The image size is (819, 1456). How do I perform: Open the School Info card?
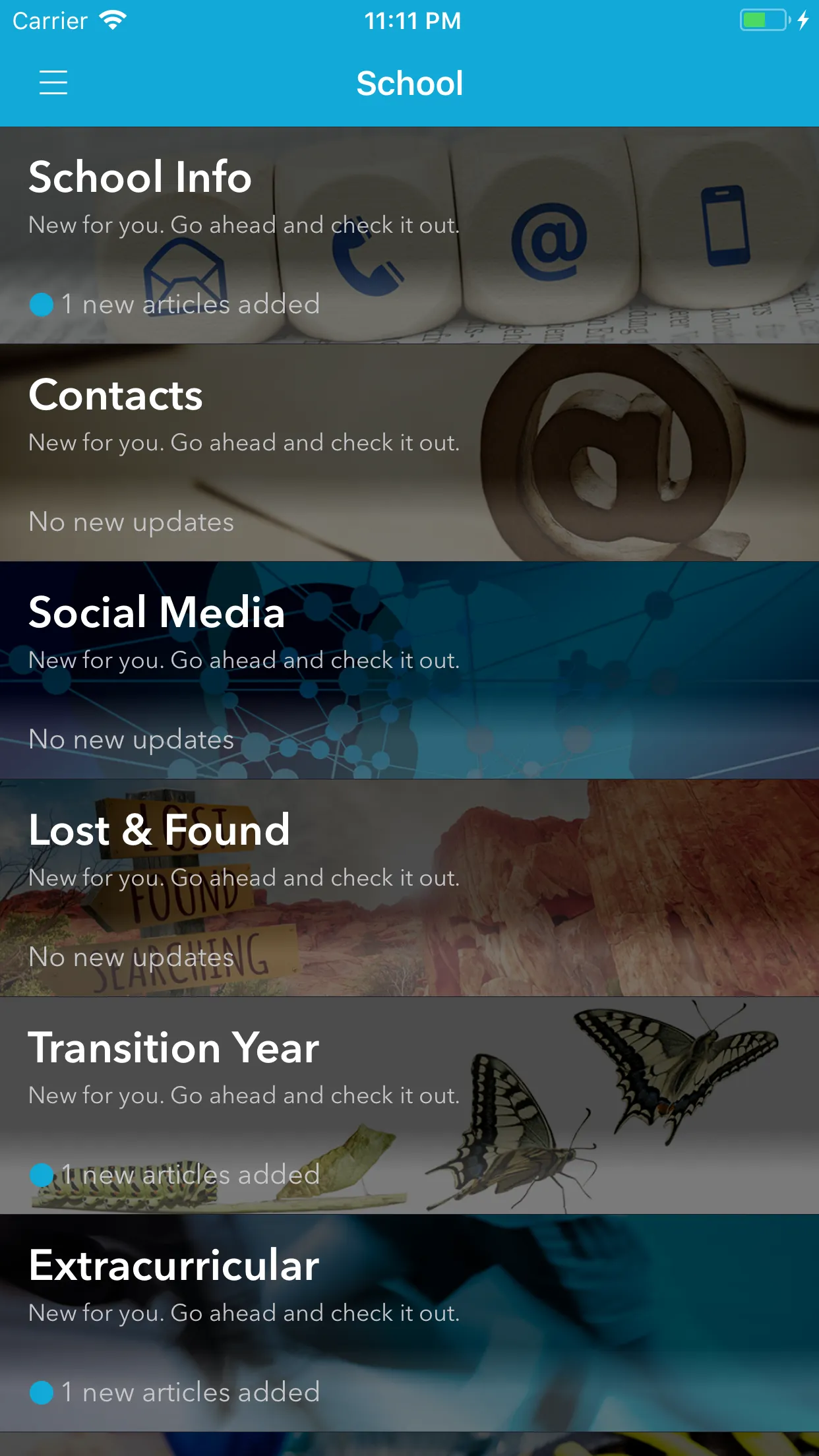tap(409, 235)
